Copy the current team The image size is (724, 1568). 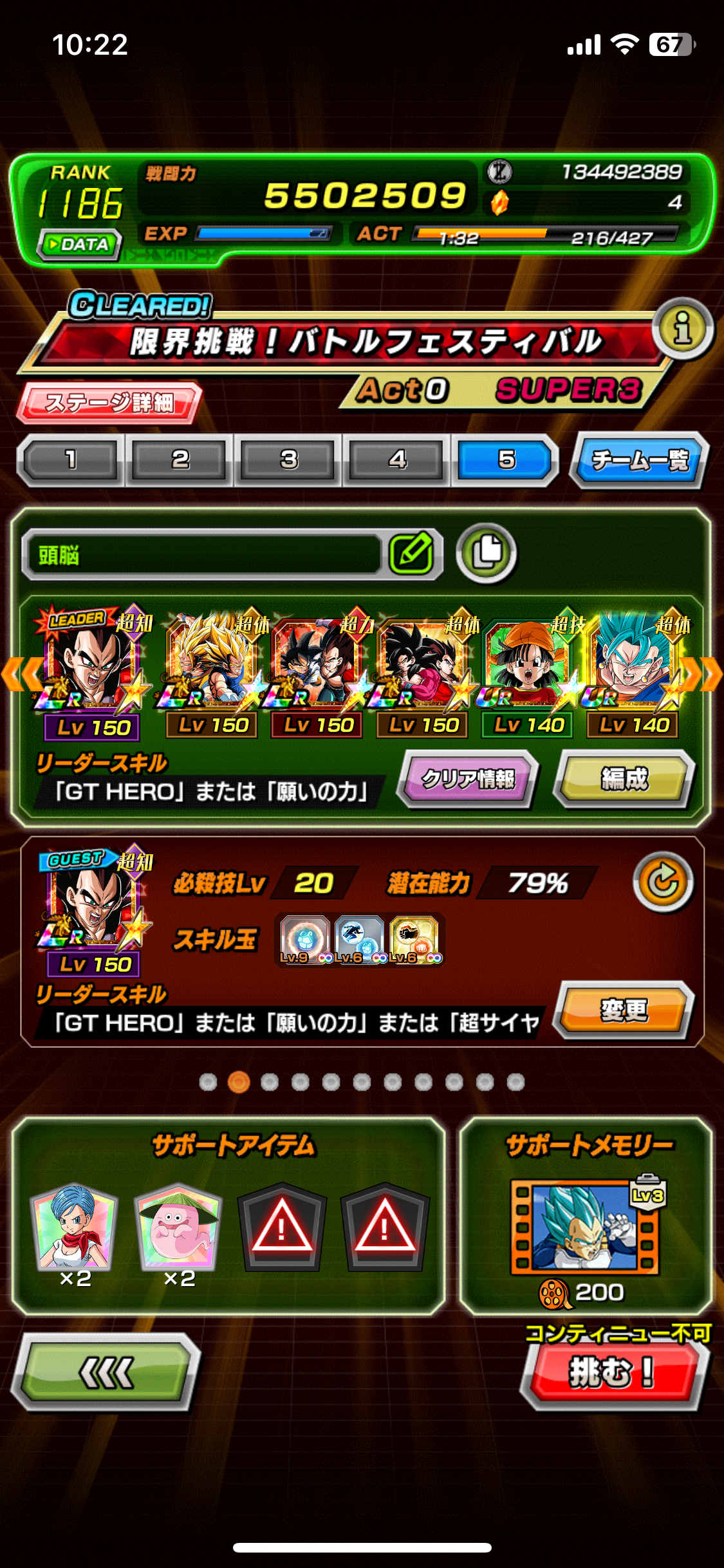(x=487, y=554)
